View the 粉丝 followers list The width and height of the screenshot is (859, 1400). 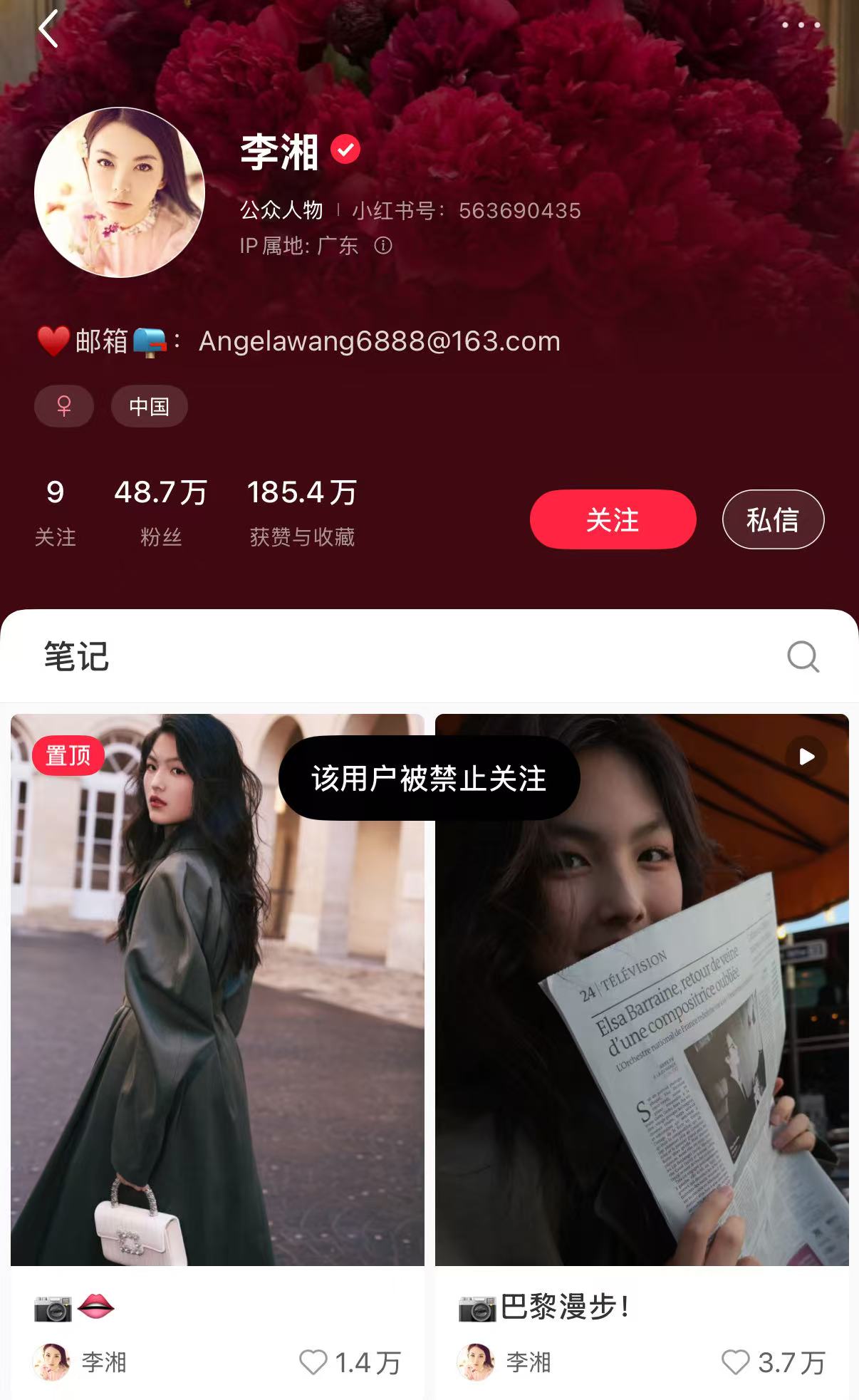[x=161, y=509]
